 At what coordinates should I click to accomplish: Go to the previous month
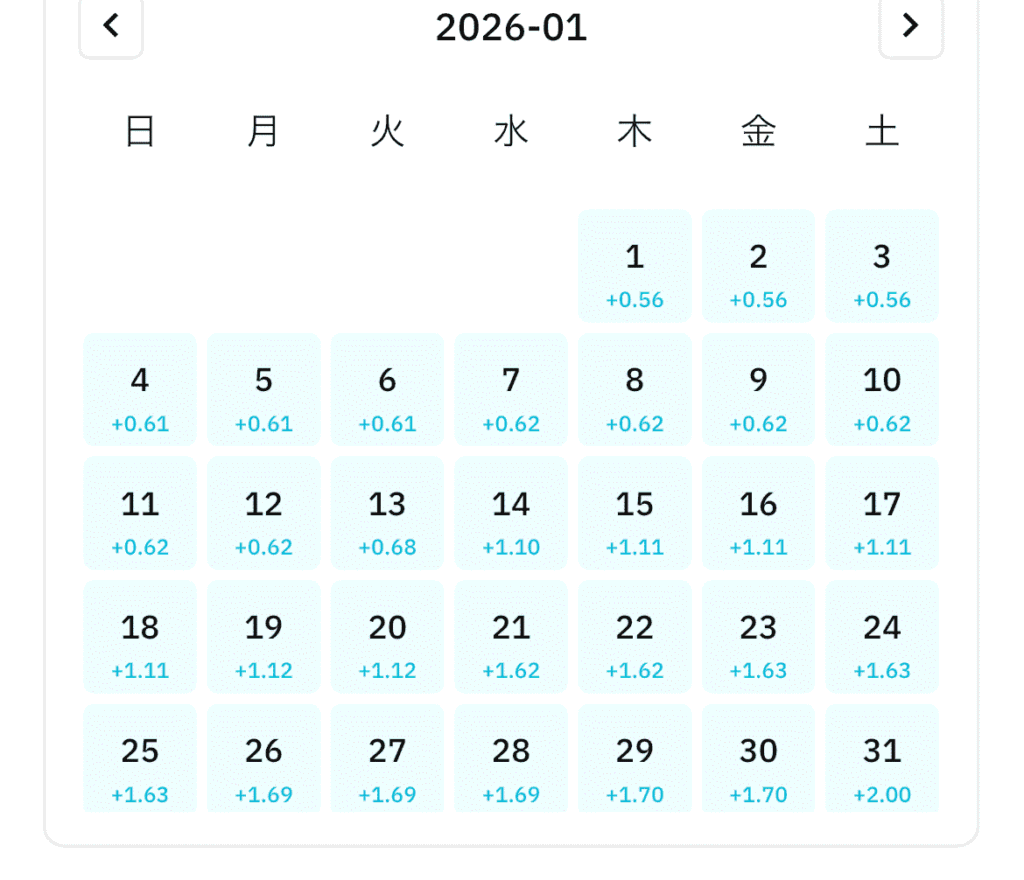111,25
